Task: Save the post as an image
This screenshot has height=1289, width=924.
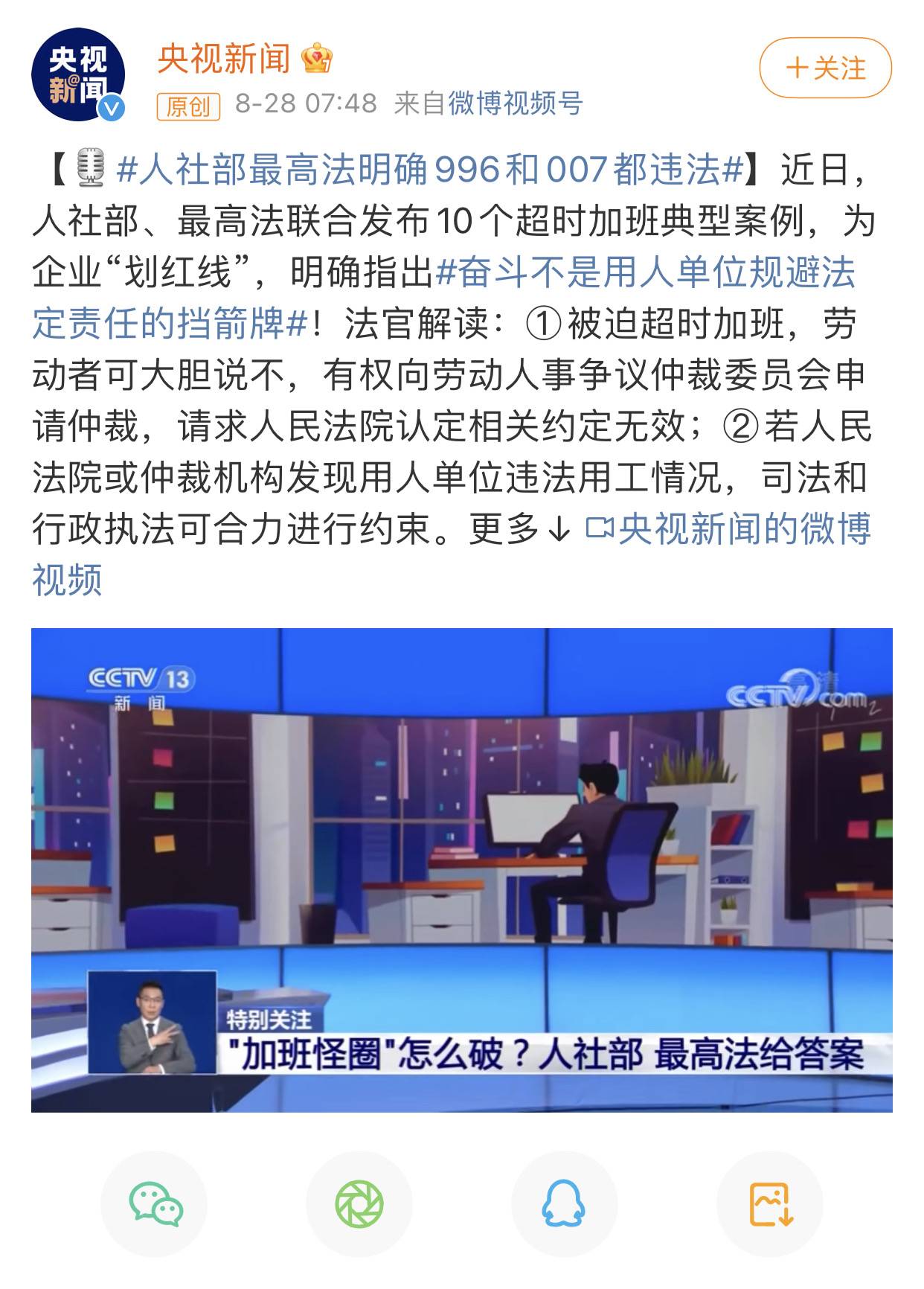Action: tap(770, 1204)
